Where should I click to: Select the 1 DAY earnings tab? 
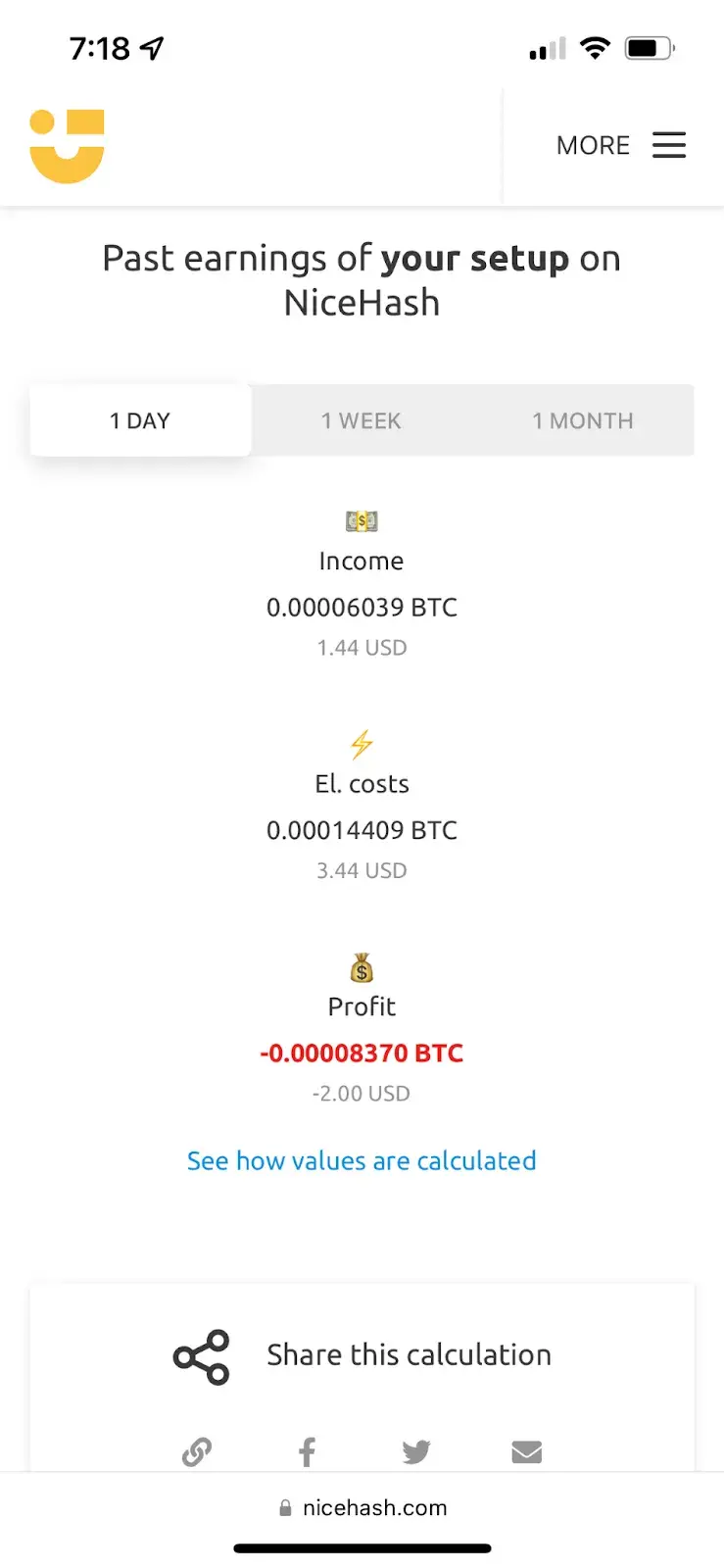coord(140,420)
